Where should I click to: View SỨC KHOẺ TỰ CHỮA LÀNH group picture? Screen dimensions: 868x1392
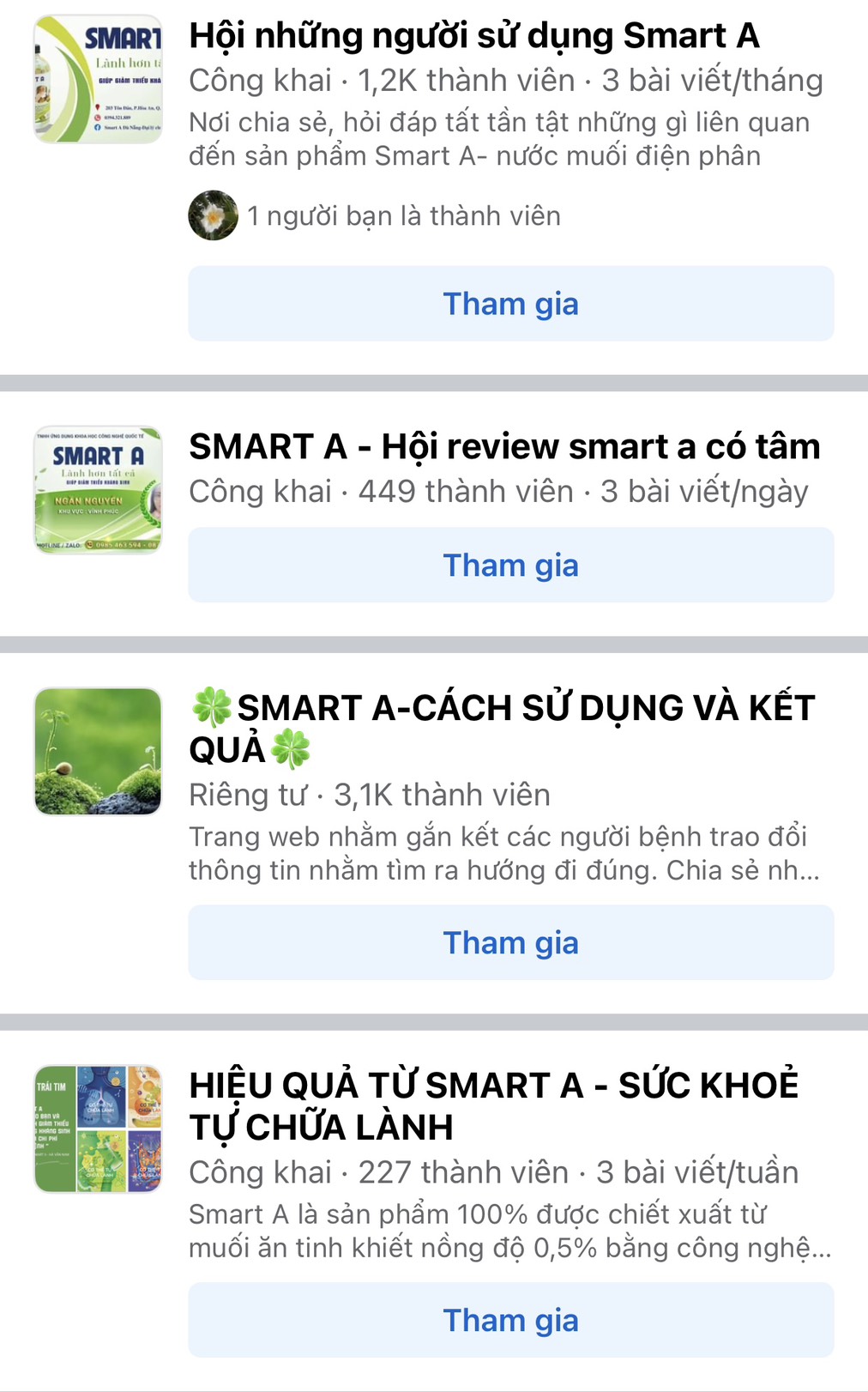pyautogui.click(x=98, y=1129)
